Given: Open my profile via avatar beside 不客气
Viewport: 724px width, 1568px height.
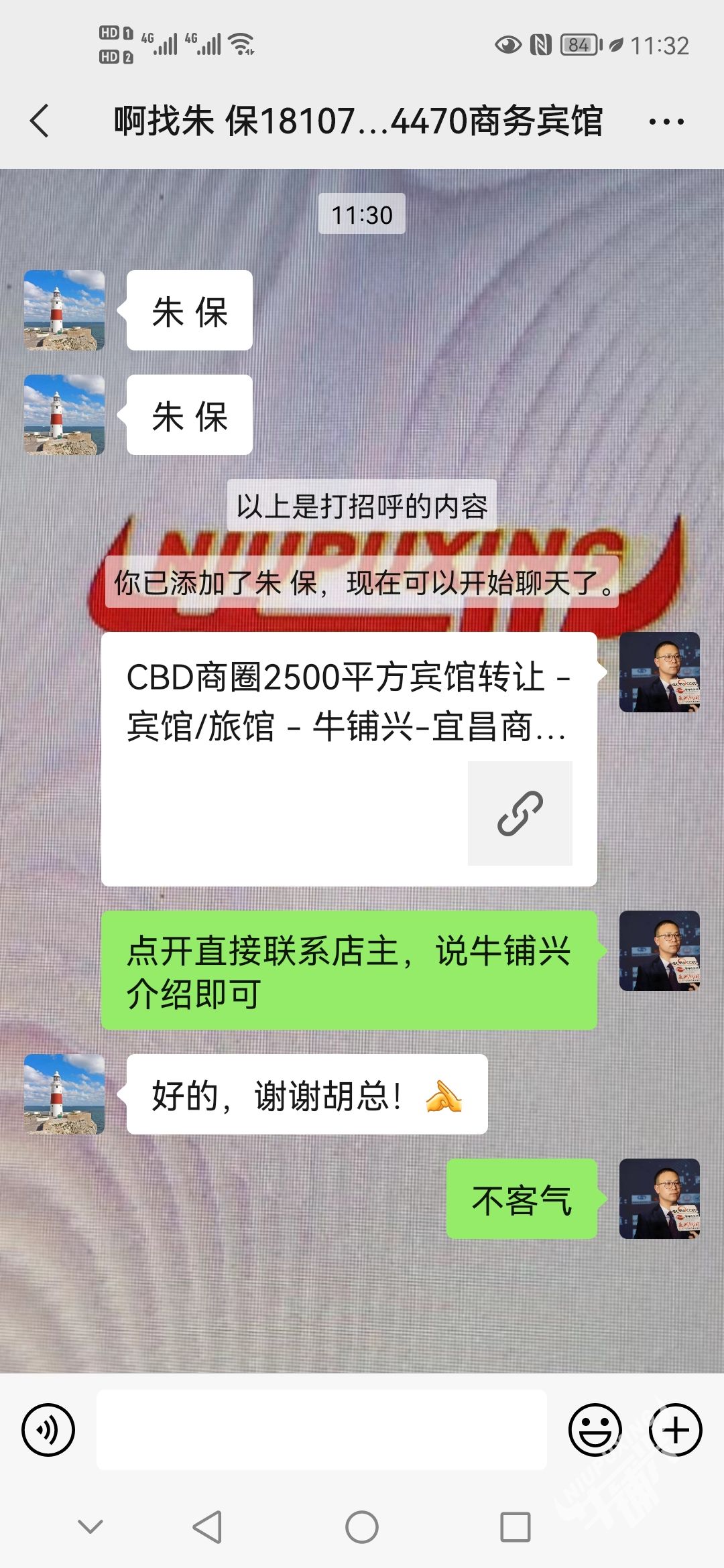Looking at the screenshot, I should tap(659, 1198).
